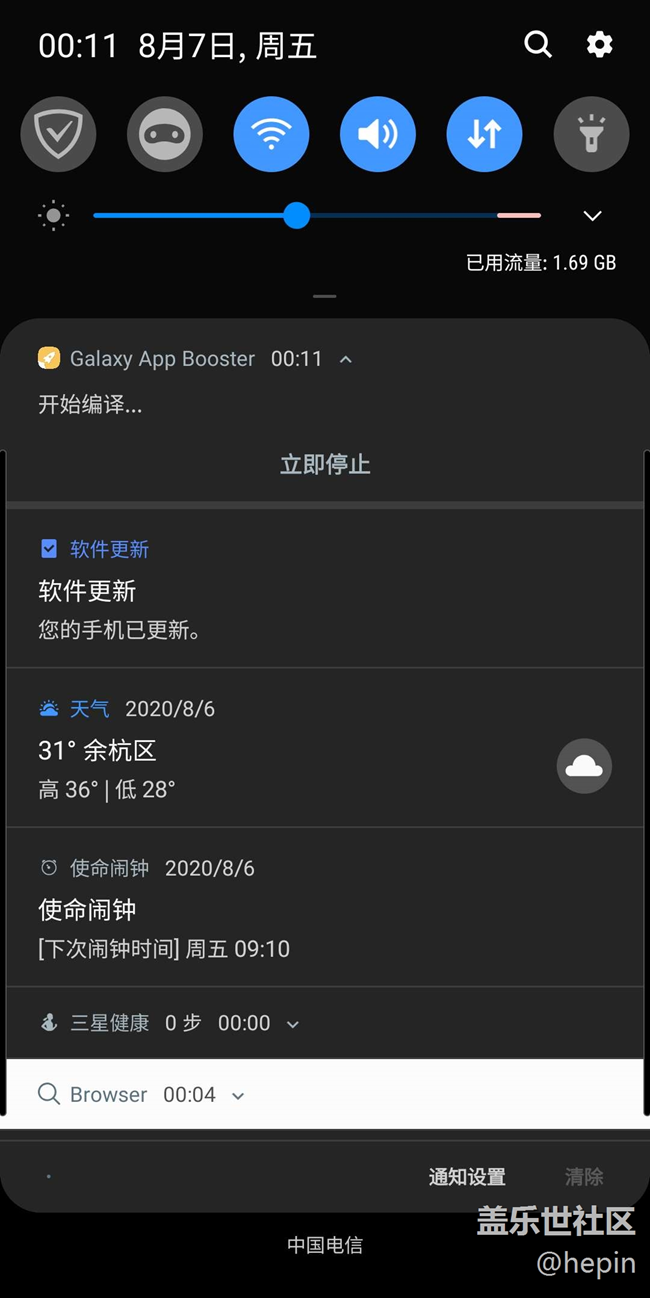Open the 软件更新 notification
Image resolution: width=650 pixels, height=1298 pixels.
[x=325, y=590]
